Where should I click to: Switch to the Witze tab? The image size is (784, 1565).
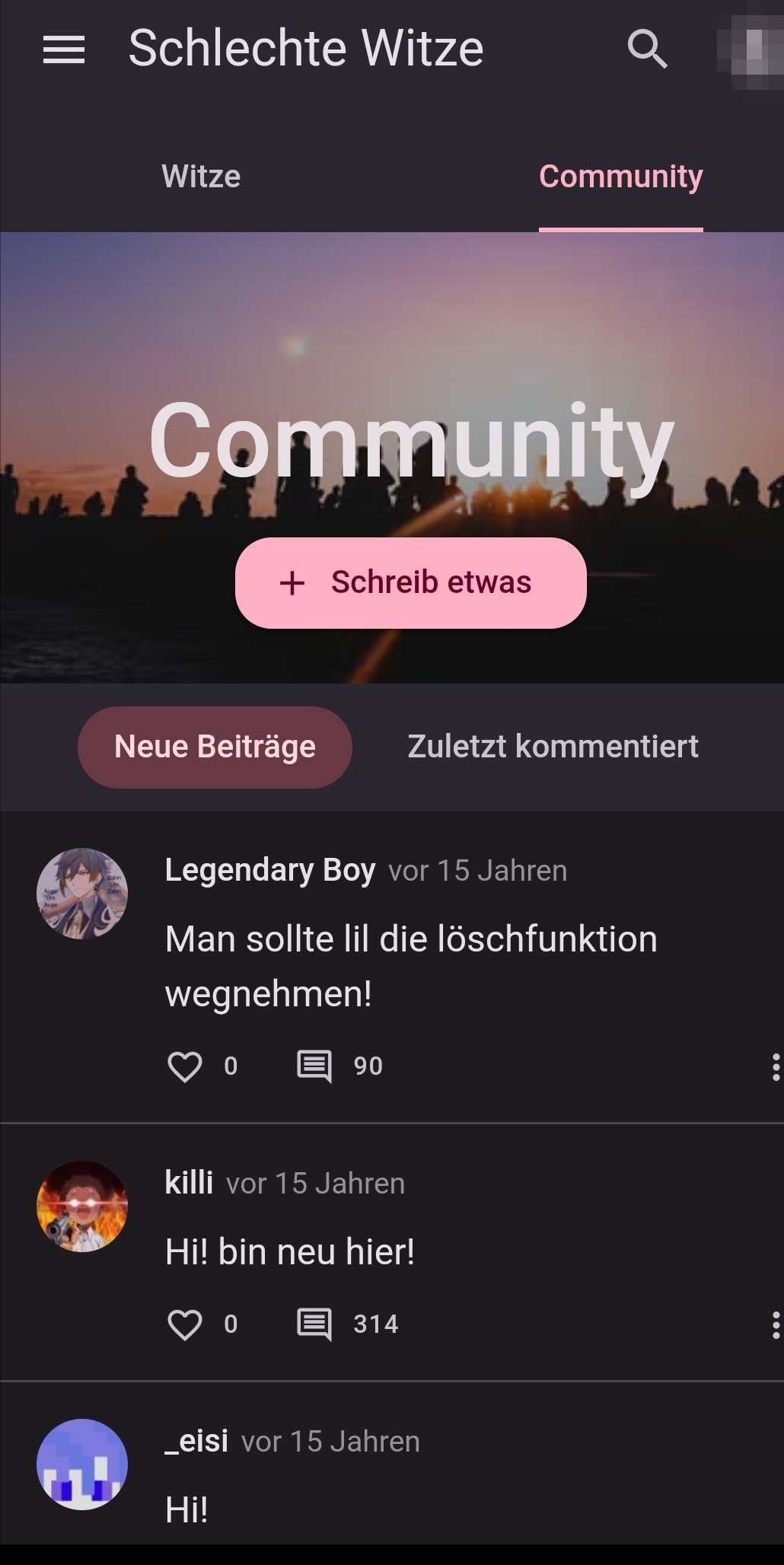pos(201,177)
